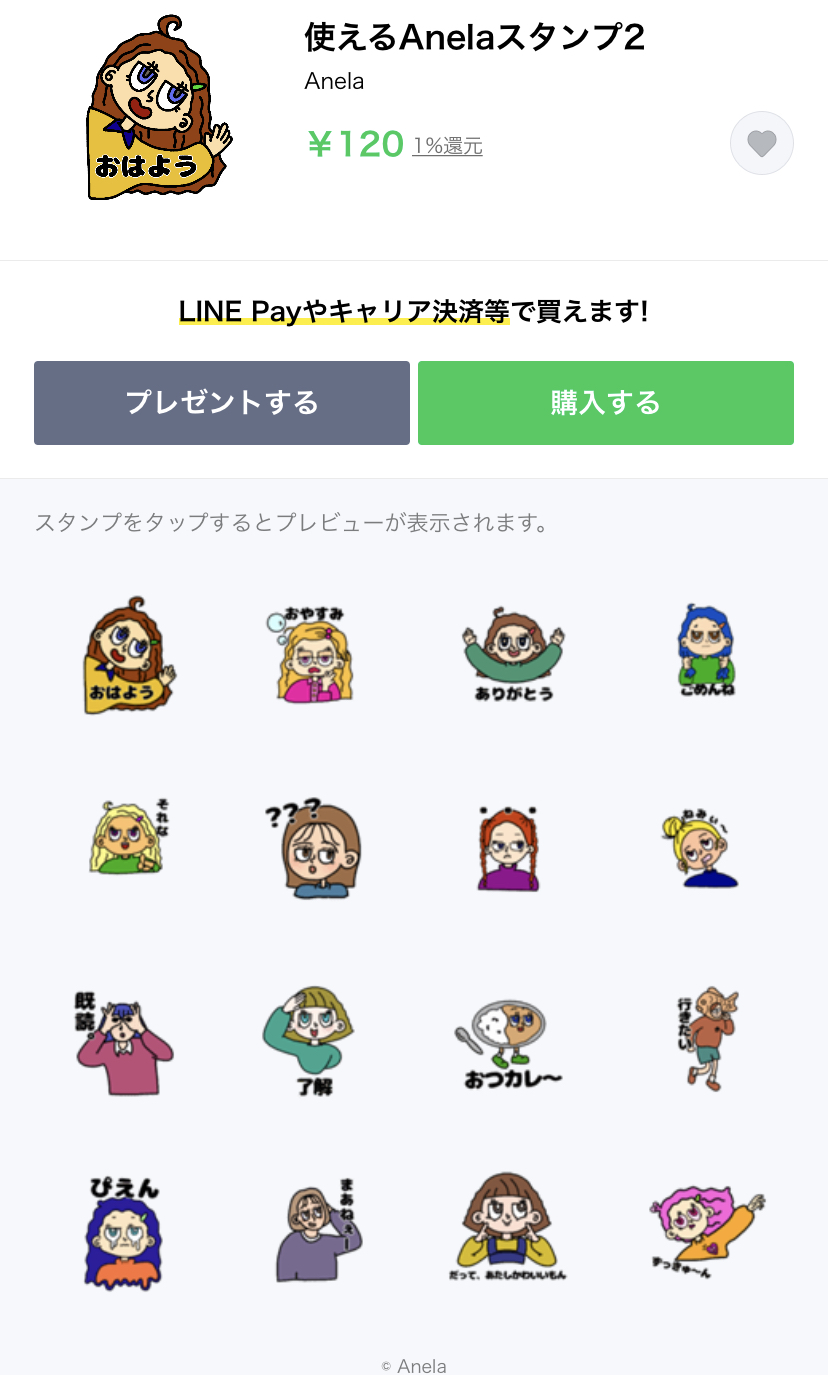828x1375 pixels.
Task: Tap プレゼントする gift button
Action: tap(222, 403)
